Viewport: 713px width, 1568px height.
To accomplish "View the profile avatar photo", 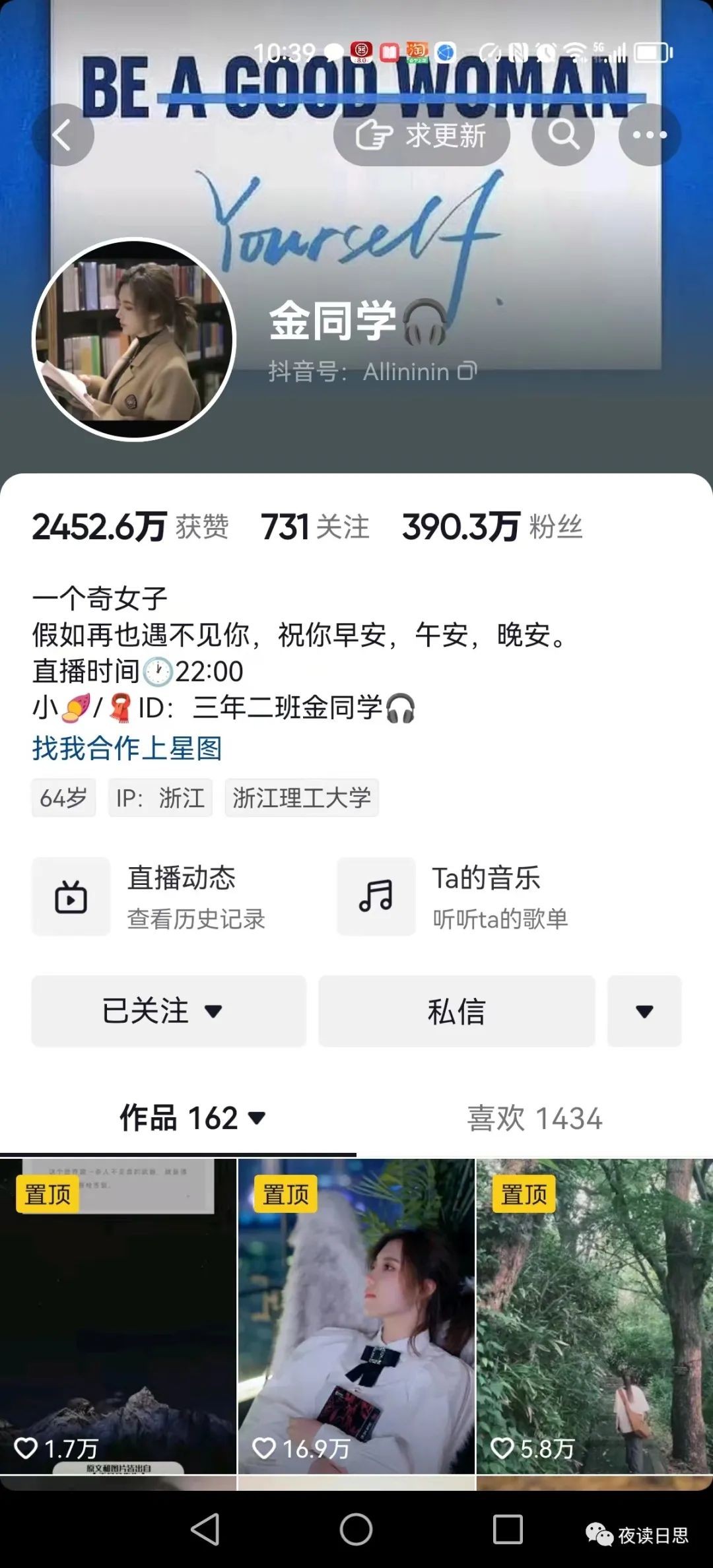I will click(x=134, y=339).
